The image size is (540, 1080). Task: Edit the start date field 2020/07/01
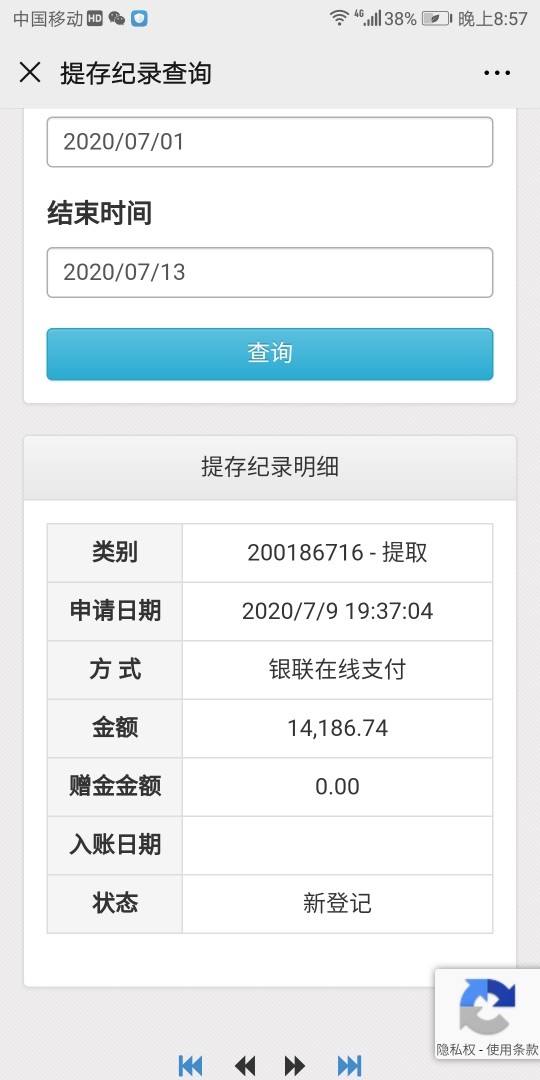click(x=270, y=142)
